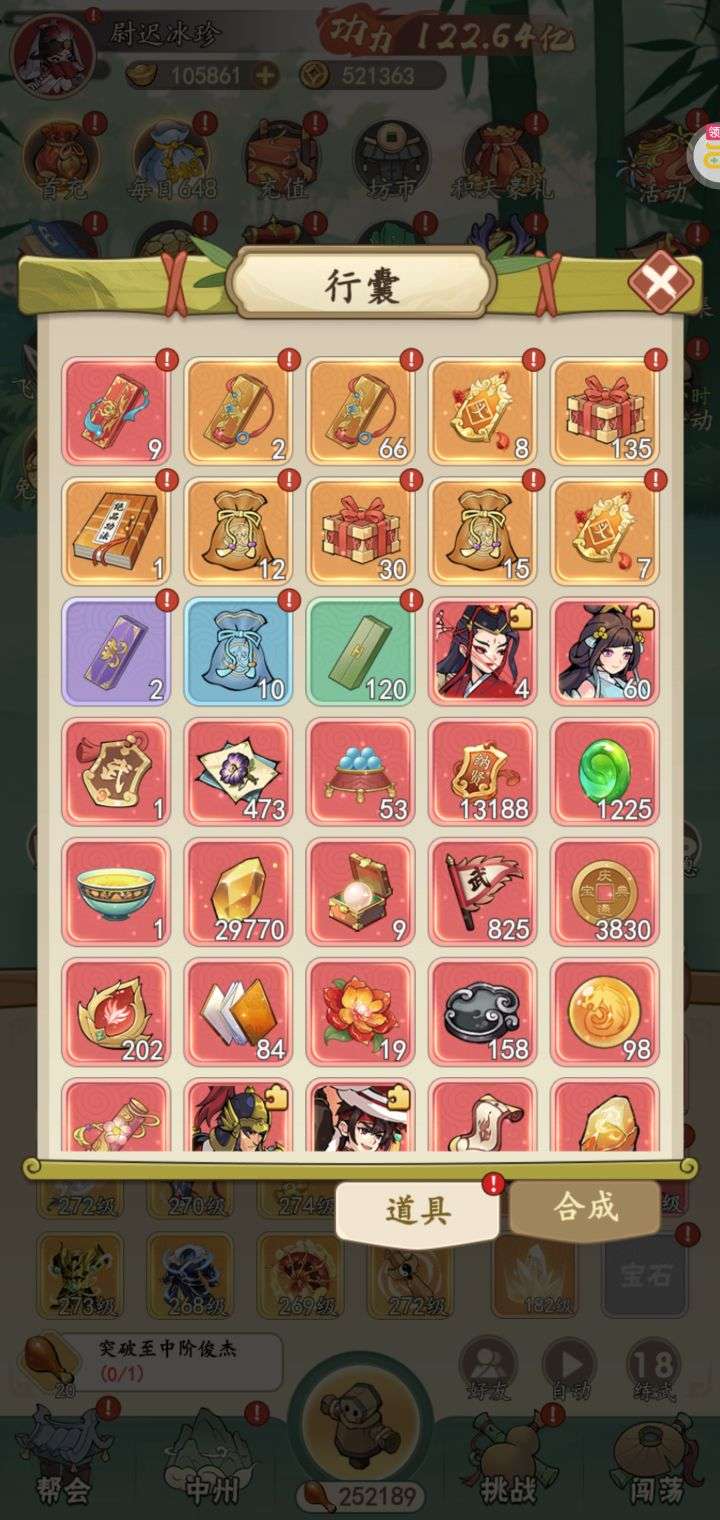The width and height of the screenshot is (720, 1520).
Task: Open the hero shard with count 60
Action: (604, 651)
